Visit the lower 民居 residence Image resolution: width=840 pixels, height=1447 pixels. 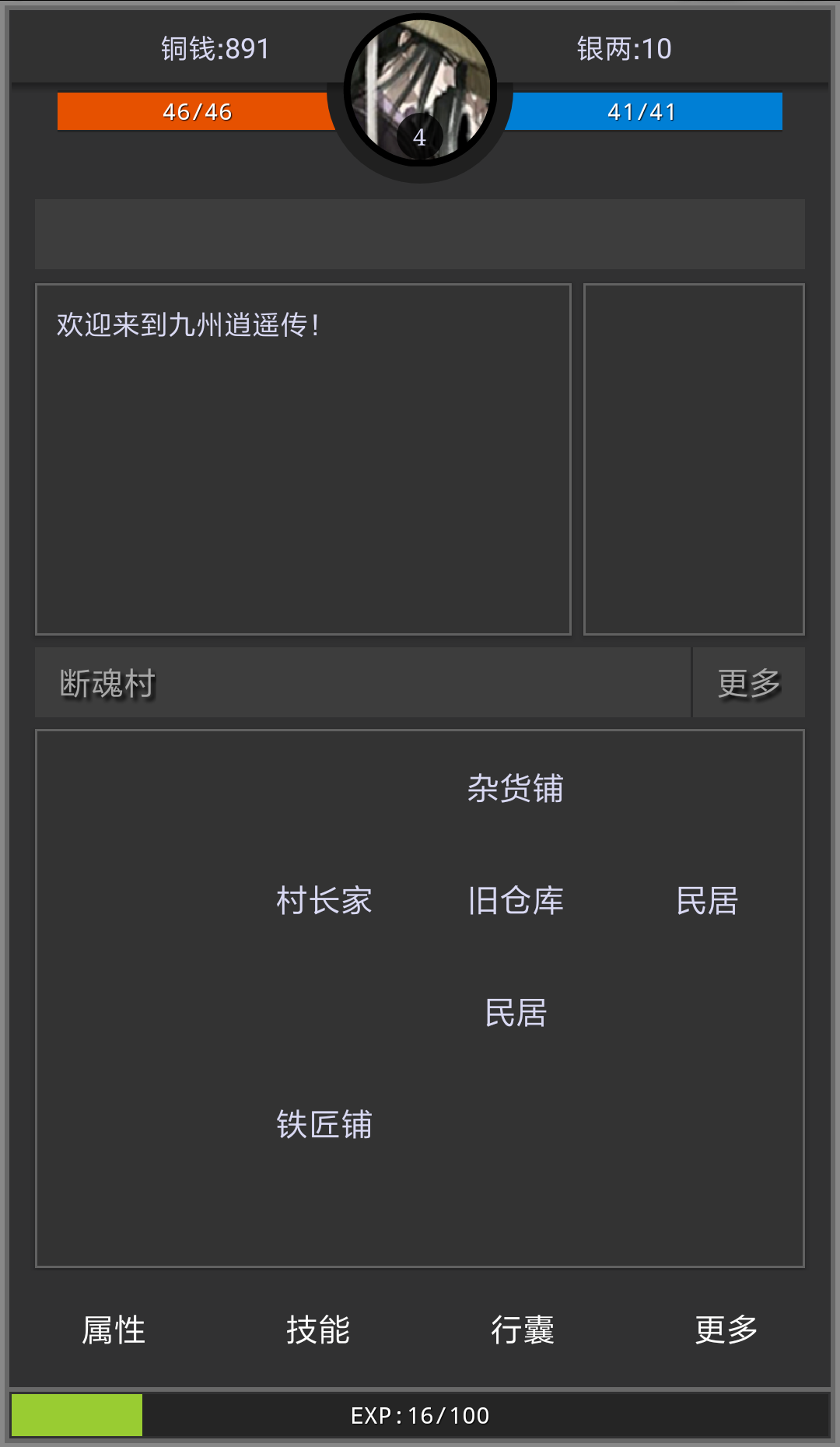(x=516, y=1013)
